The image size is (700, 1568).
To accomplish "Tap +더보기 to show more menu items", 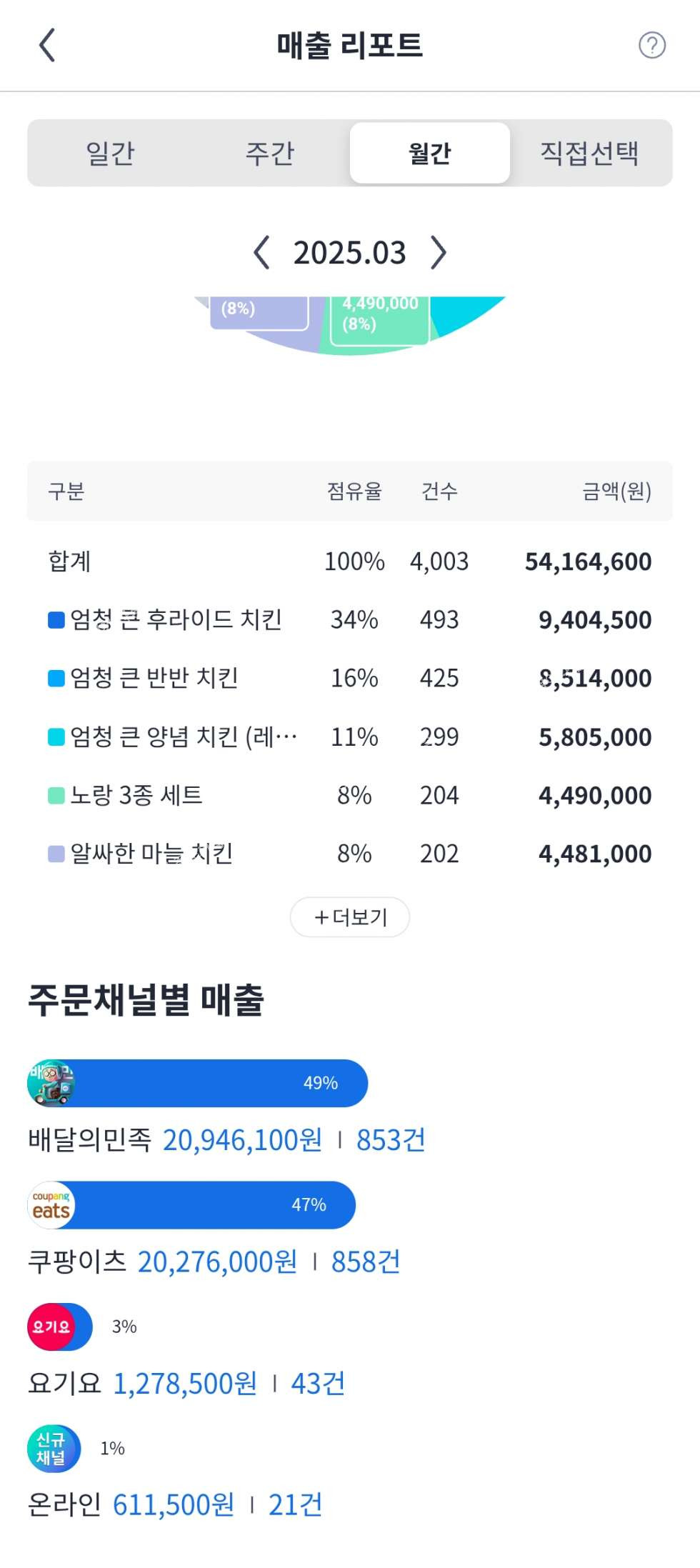I will click(350, 917).
